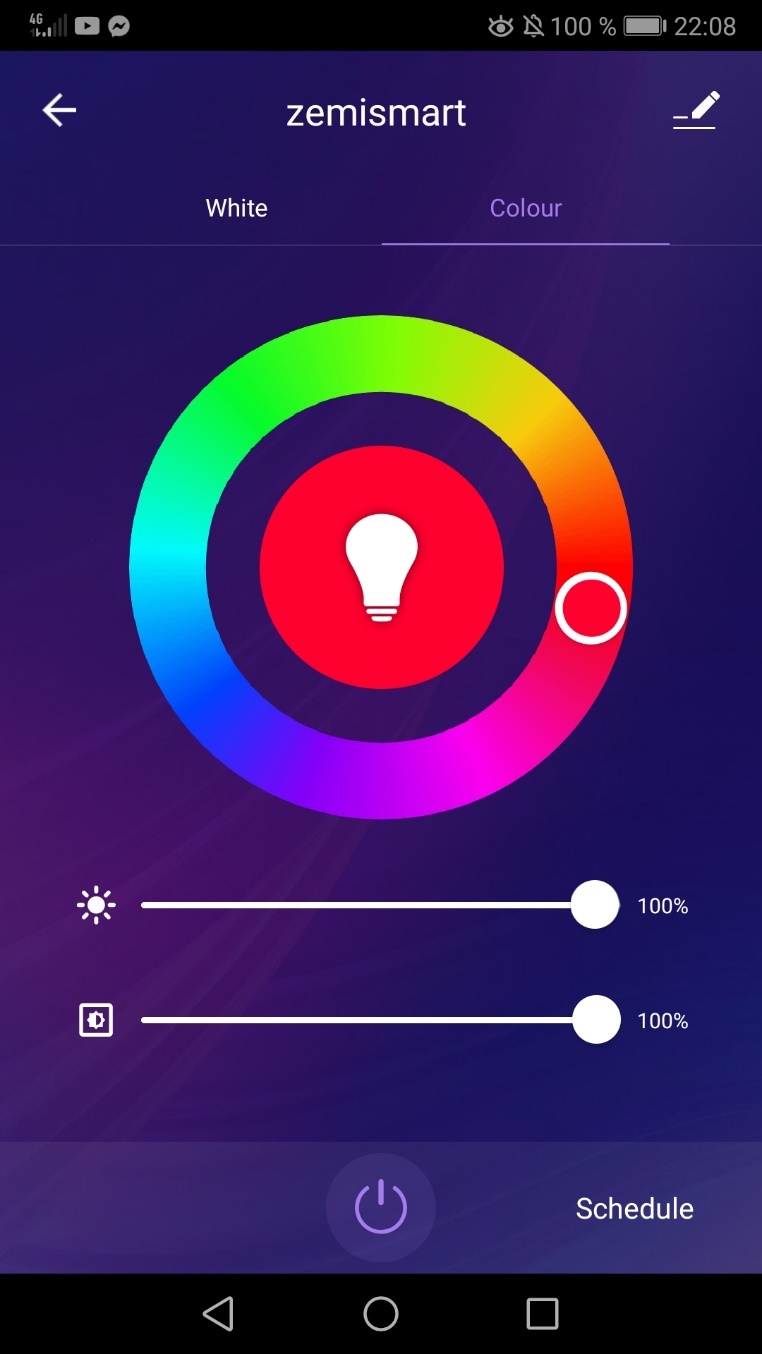This screenshot has width=762, height=1354.
Task: Toggle the light with the power button
Action: [x=381, y=1208]
